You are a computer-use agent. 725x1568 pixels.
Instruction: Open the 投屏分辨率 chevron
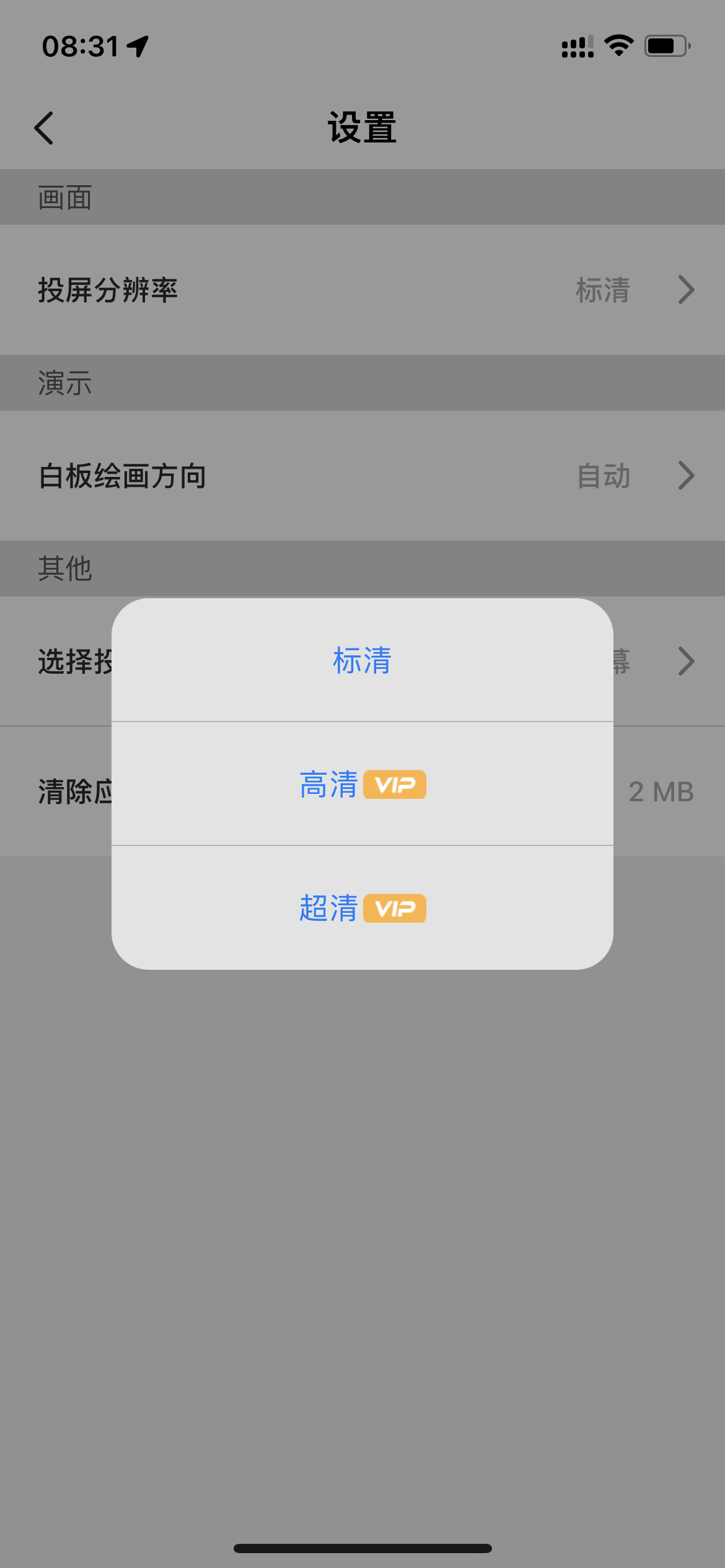pos(684,290)
